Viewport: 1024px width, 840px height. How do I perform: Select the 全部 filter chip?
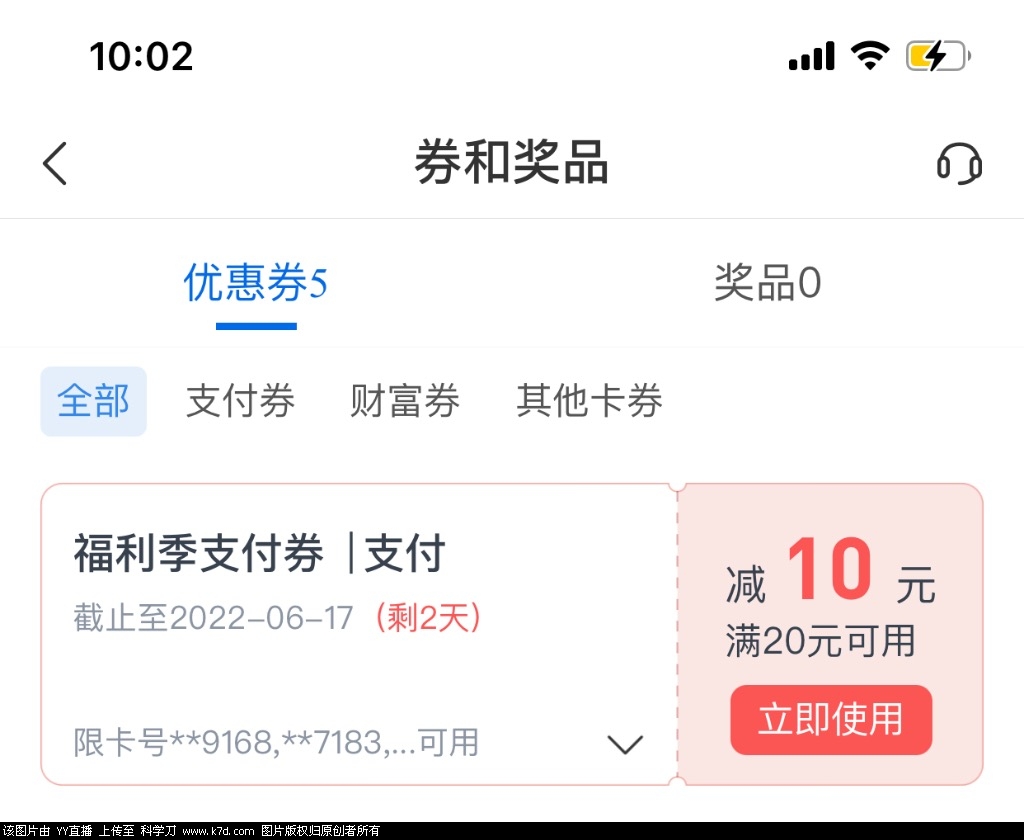(93, 401)
